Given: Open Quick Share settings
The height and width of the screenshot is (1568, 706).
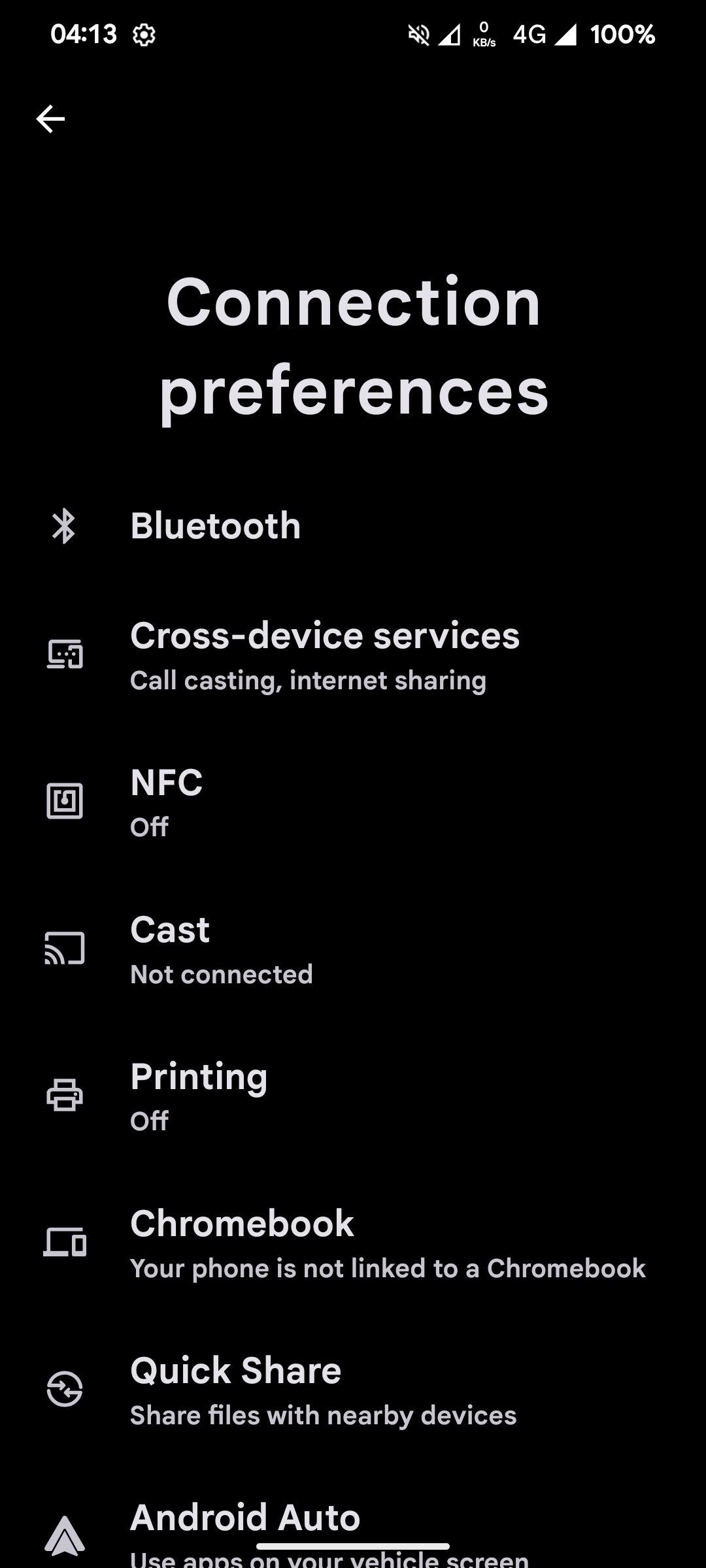Looking at the screenshot, I should [x=323, y=1390].
